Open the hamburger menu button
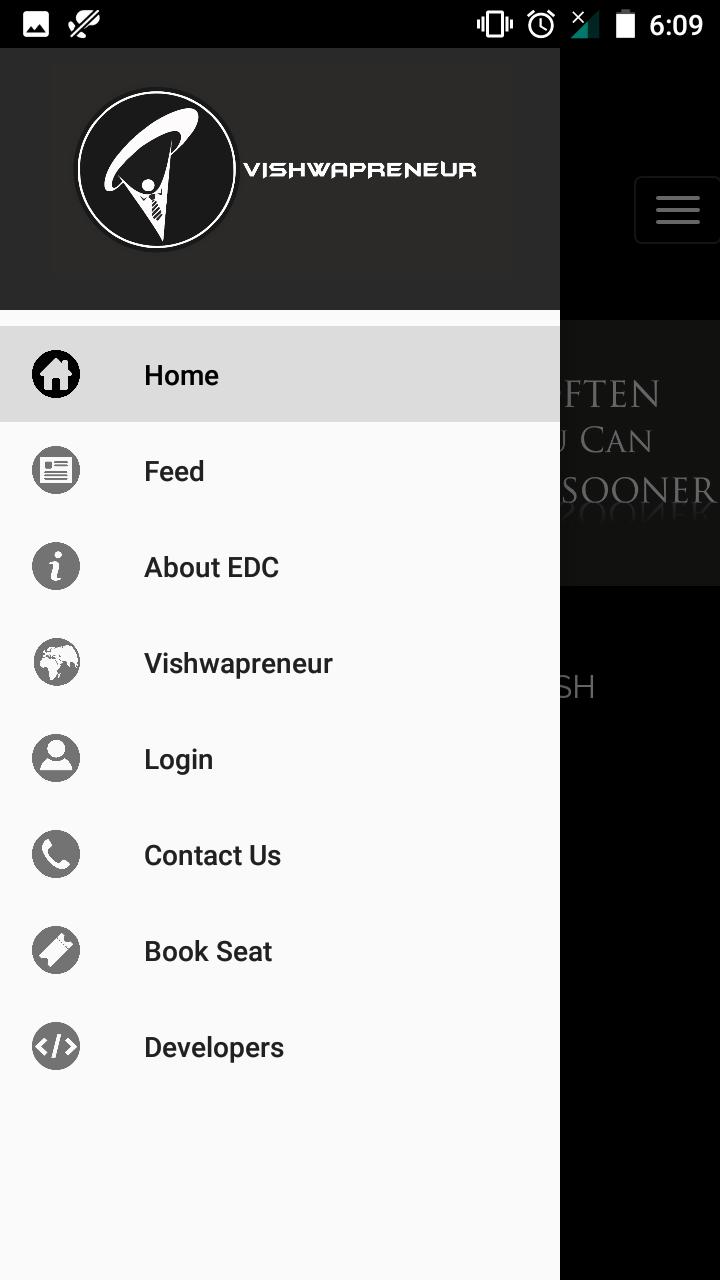 pos(678,210)
